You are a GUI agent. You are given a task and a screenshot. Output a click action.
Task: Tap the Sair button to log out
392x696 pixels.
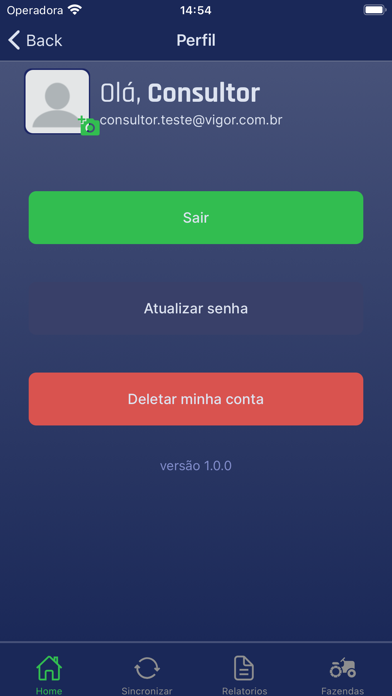pyautogui.click(x=196, y=218)
